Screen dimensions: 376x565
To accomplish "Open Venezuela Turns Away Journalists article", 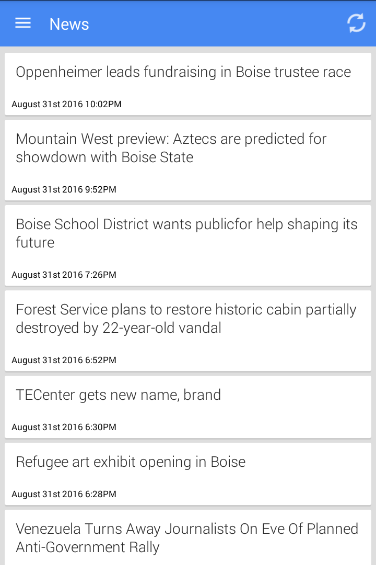I will (x=188, y=538).
